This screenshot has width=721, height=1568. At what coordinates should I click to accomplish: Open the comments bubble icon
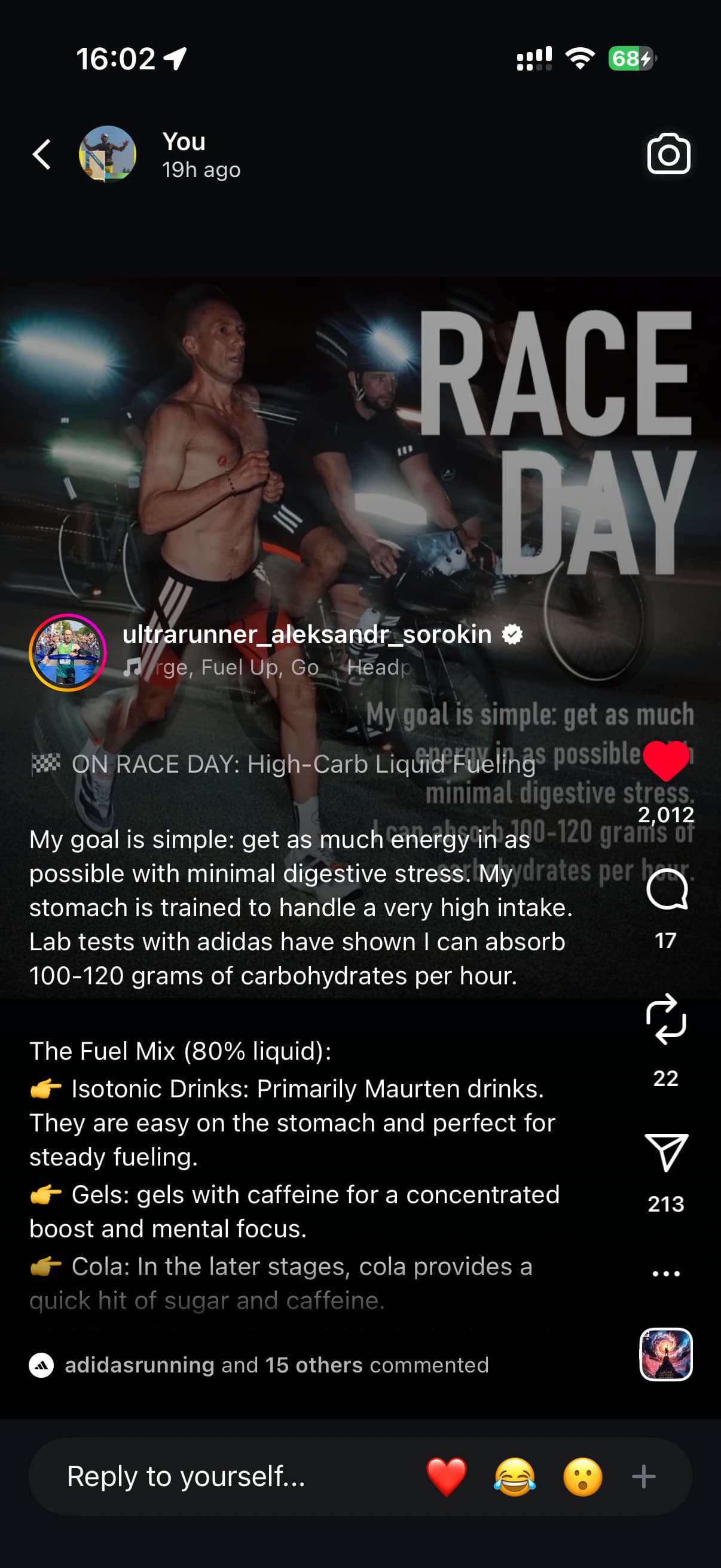(666, 889)
